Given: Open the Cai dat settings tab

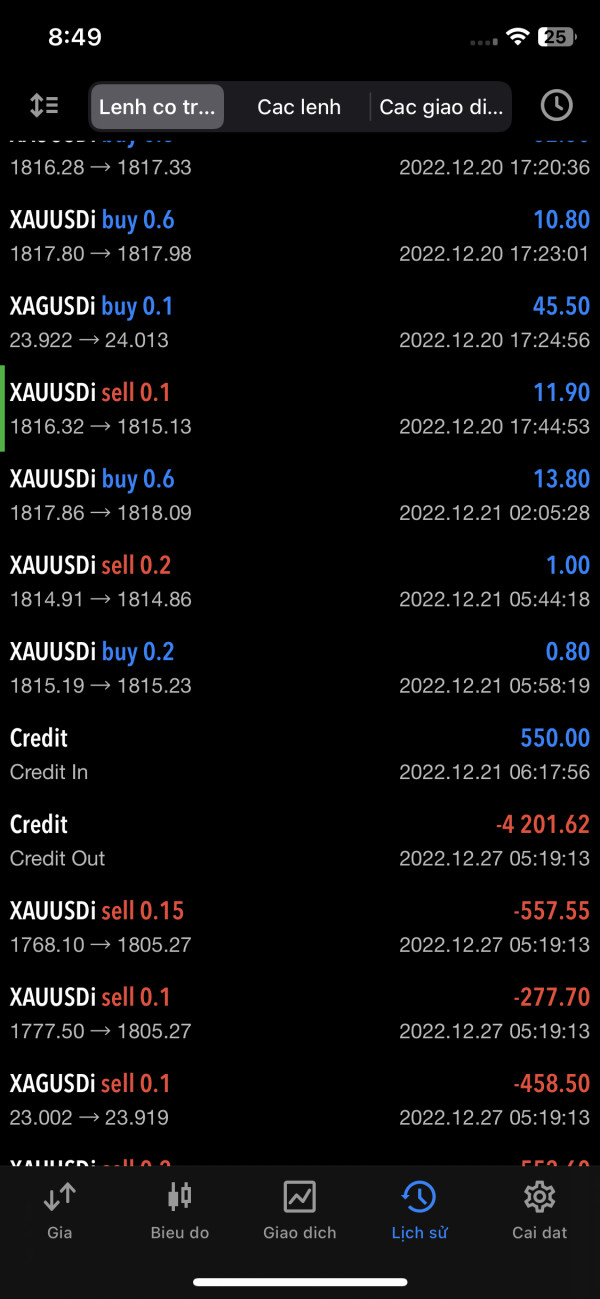Looking at the screenshot, I should click(540, 1211).
